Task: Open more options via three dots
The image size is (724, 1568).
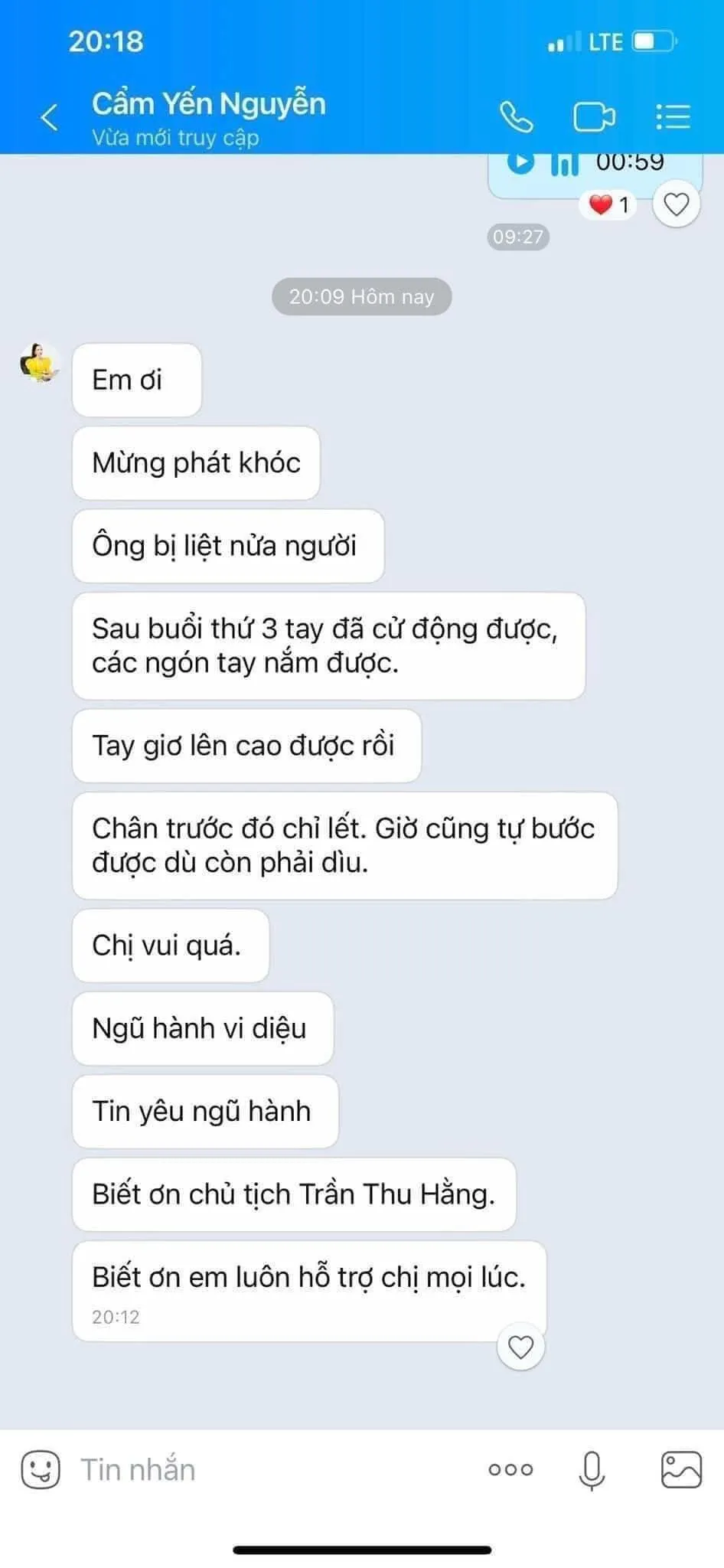Action: [510, 1469]
